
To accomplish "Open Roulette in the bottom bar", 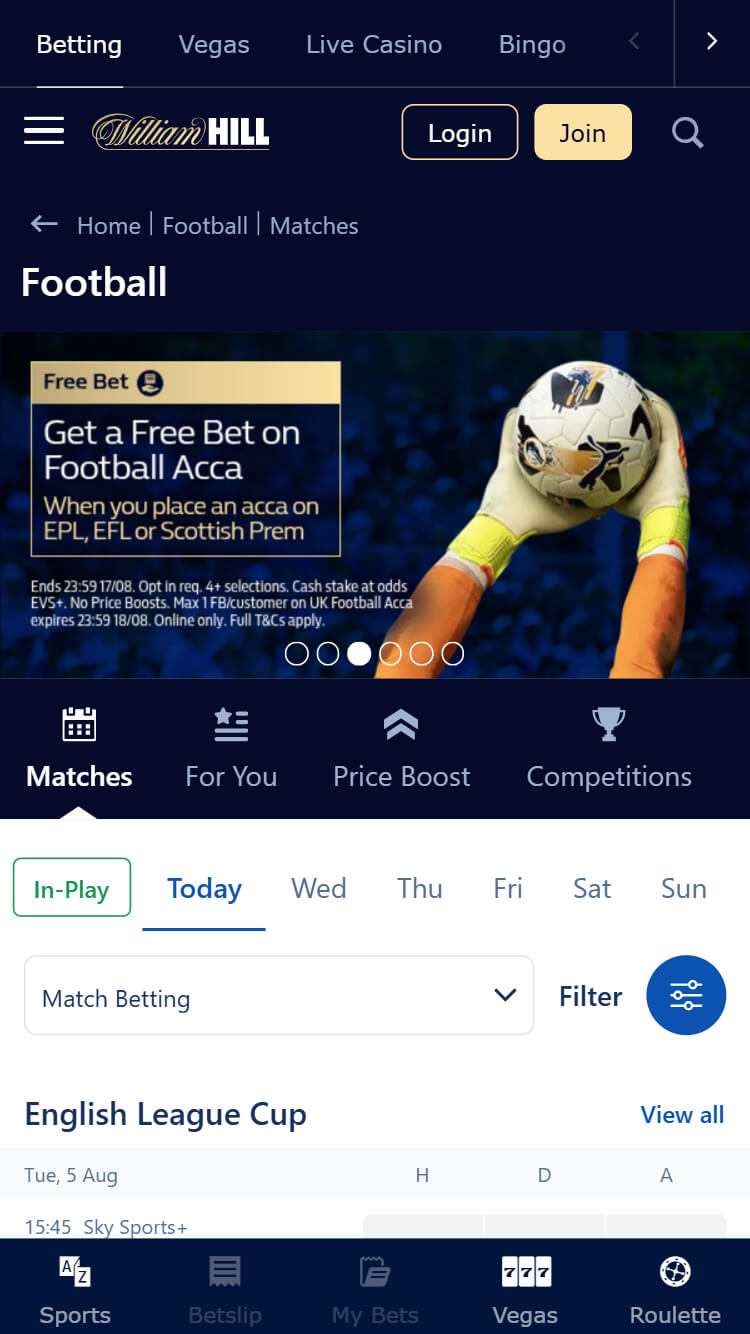I will [675, 1290].
